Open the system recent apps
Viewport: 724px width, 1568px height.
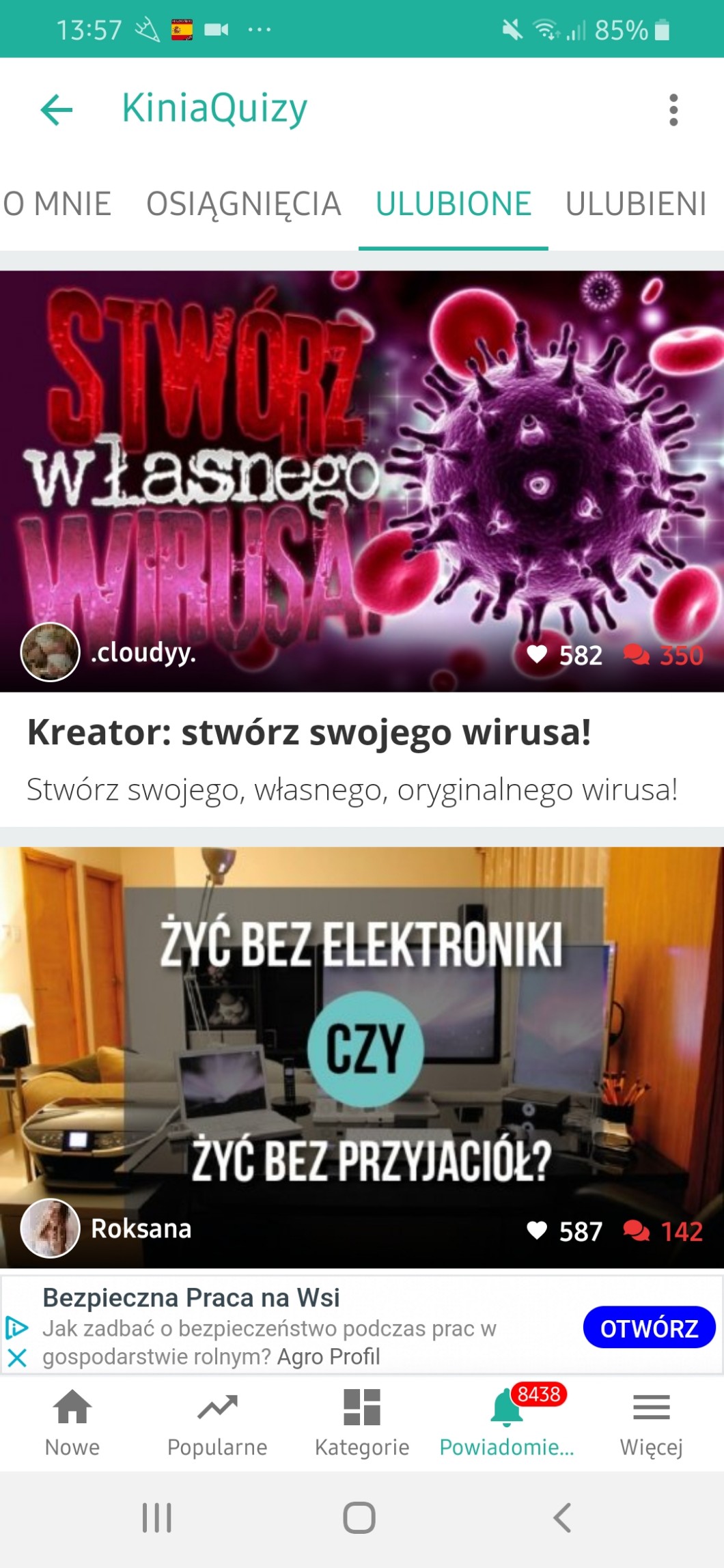point(157,1518)
